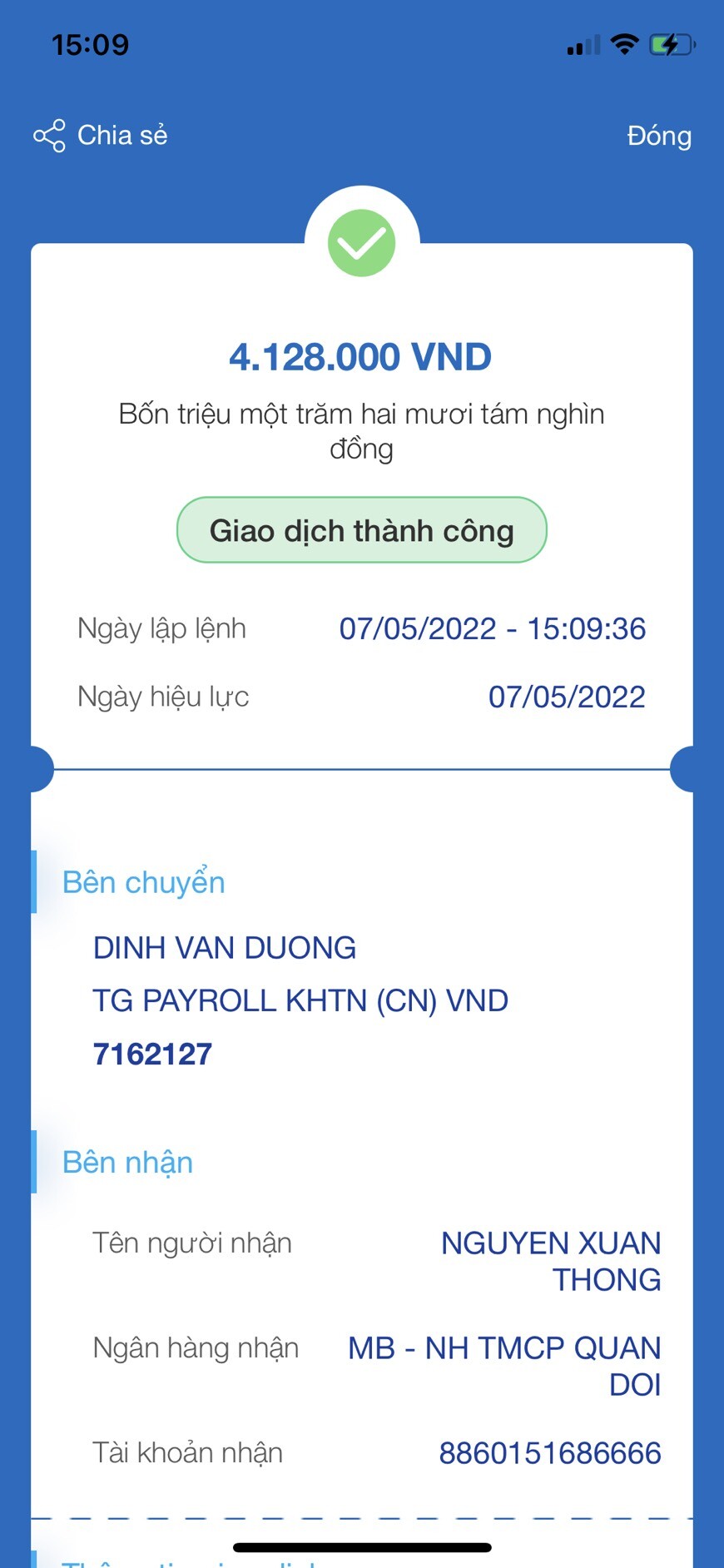Share the transaction receipt via Chia sẻ

(x=101, y=135)
